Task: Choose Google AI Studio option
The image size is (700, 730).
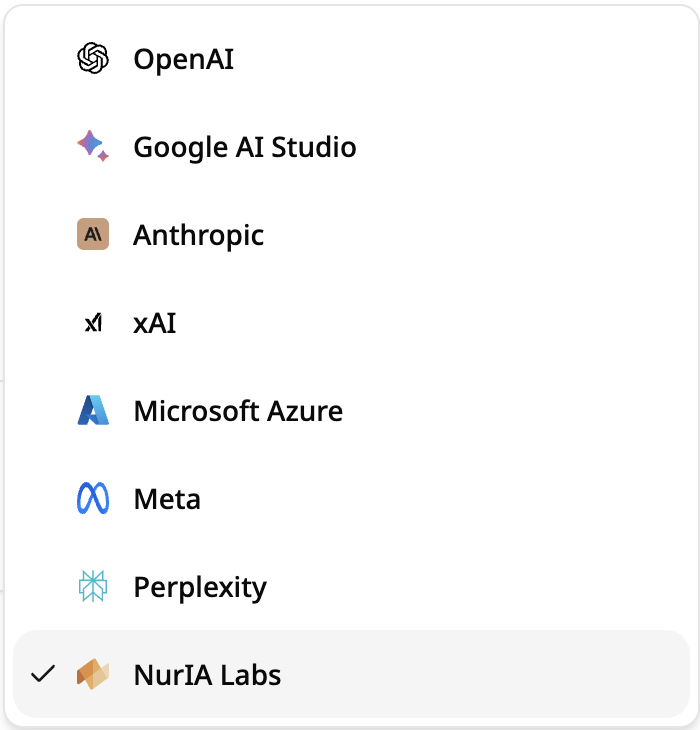Action: [244, 148]
